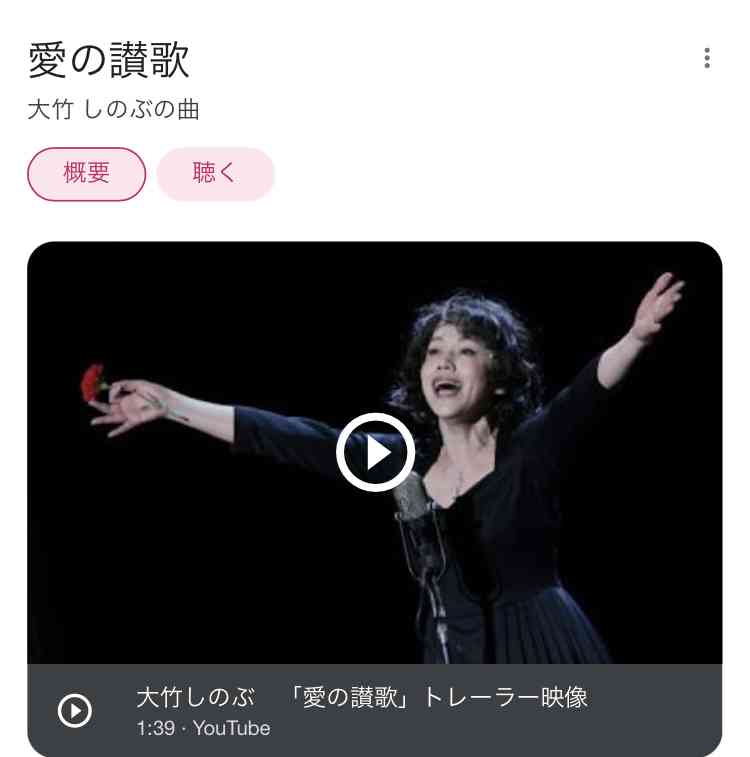Toggle the 概要 filter pill on

click(86, 173)
